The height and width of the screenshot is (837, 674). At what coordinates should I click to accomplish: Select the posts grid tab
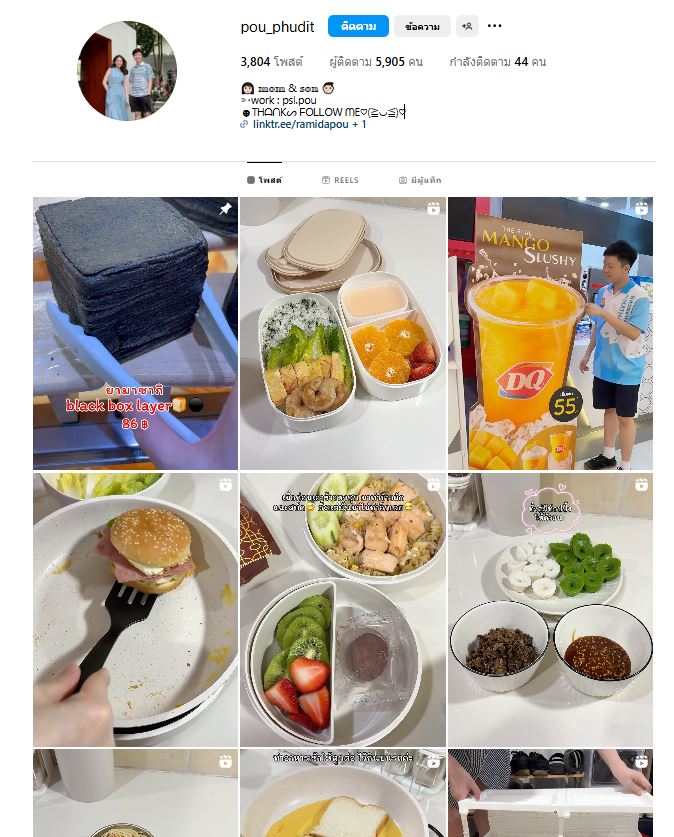point(264,180)
